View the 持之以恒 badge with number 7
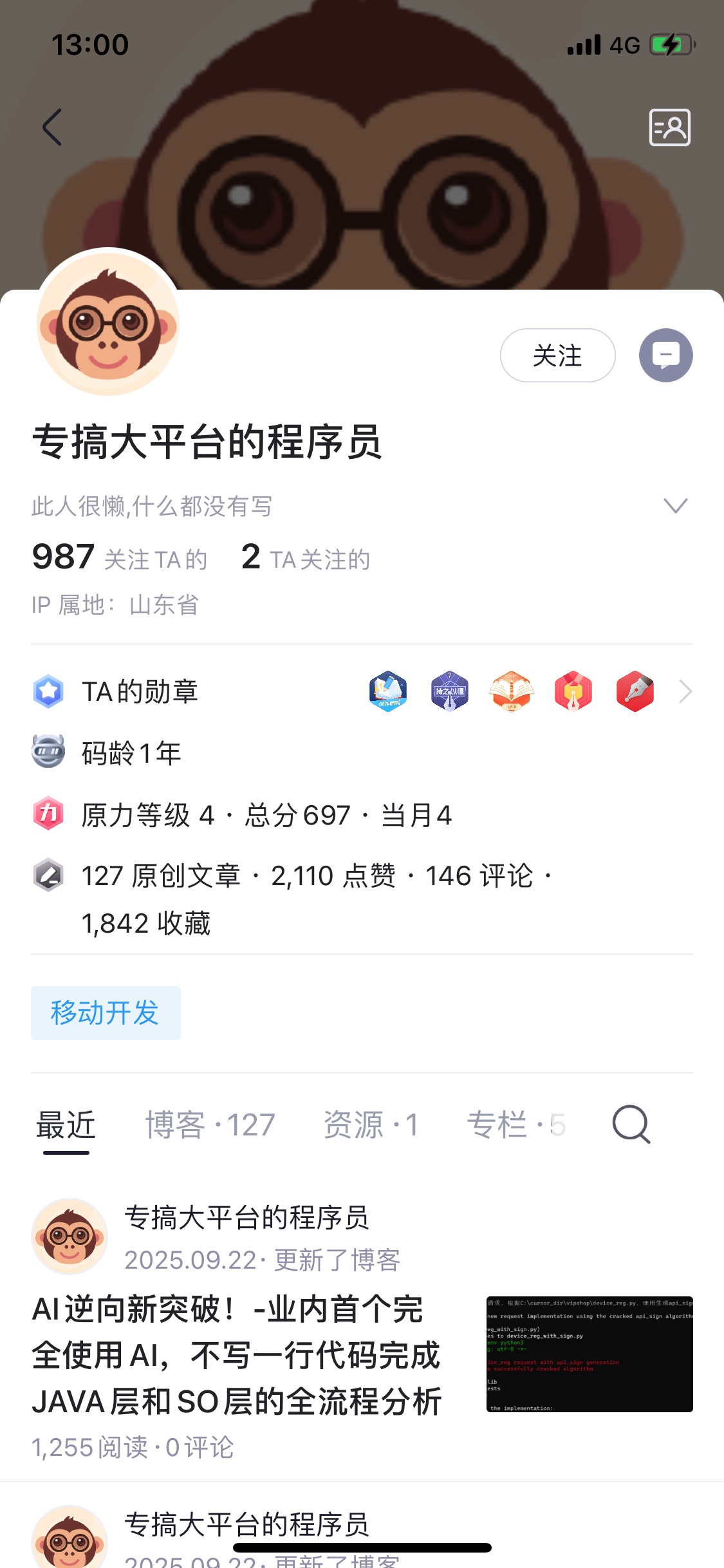The width and height of the screenshot is (724, 1568). pyautogui.click(x=450, y=691)
